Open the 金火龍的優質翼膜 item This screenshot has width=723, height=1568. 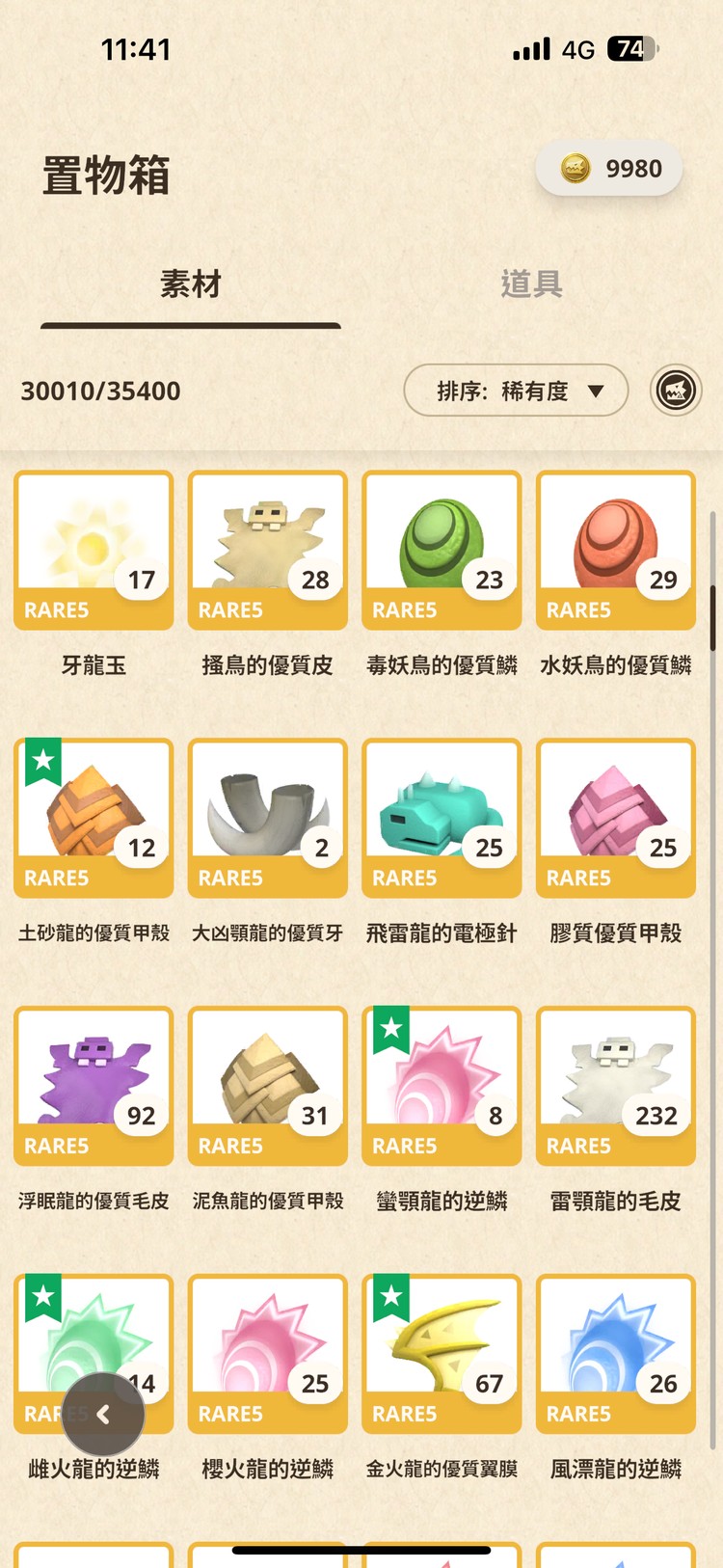(x=442, y=1354)
